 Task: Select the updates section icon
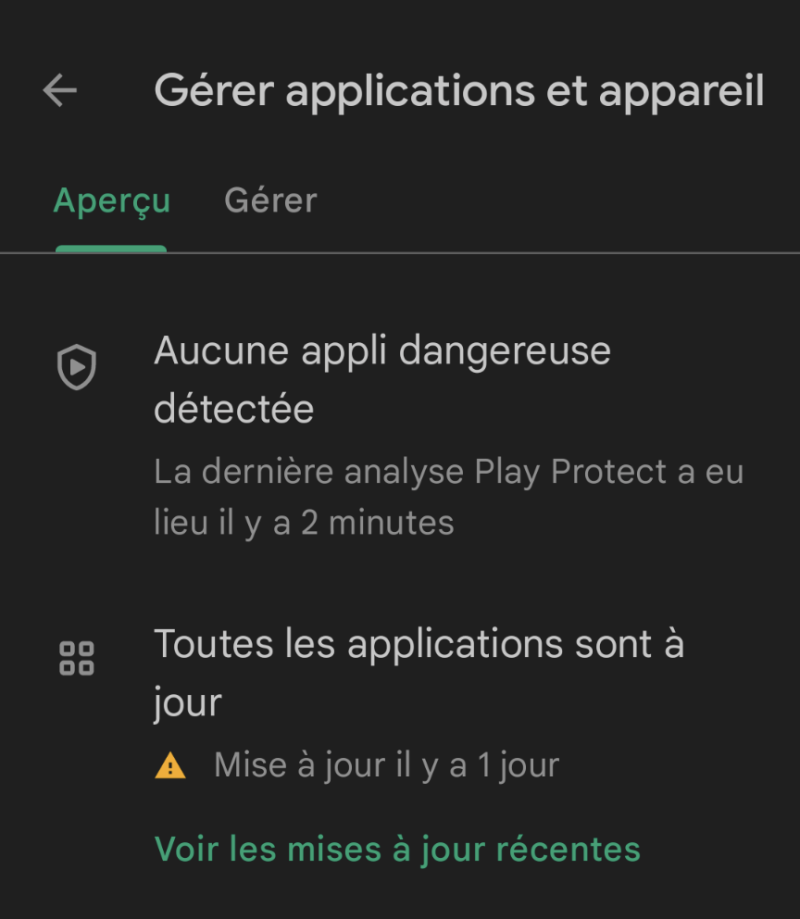pos(75,657)
